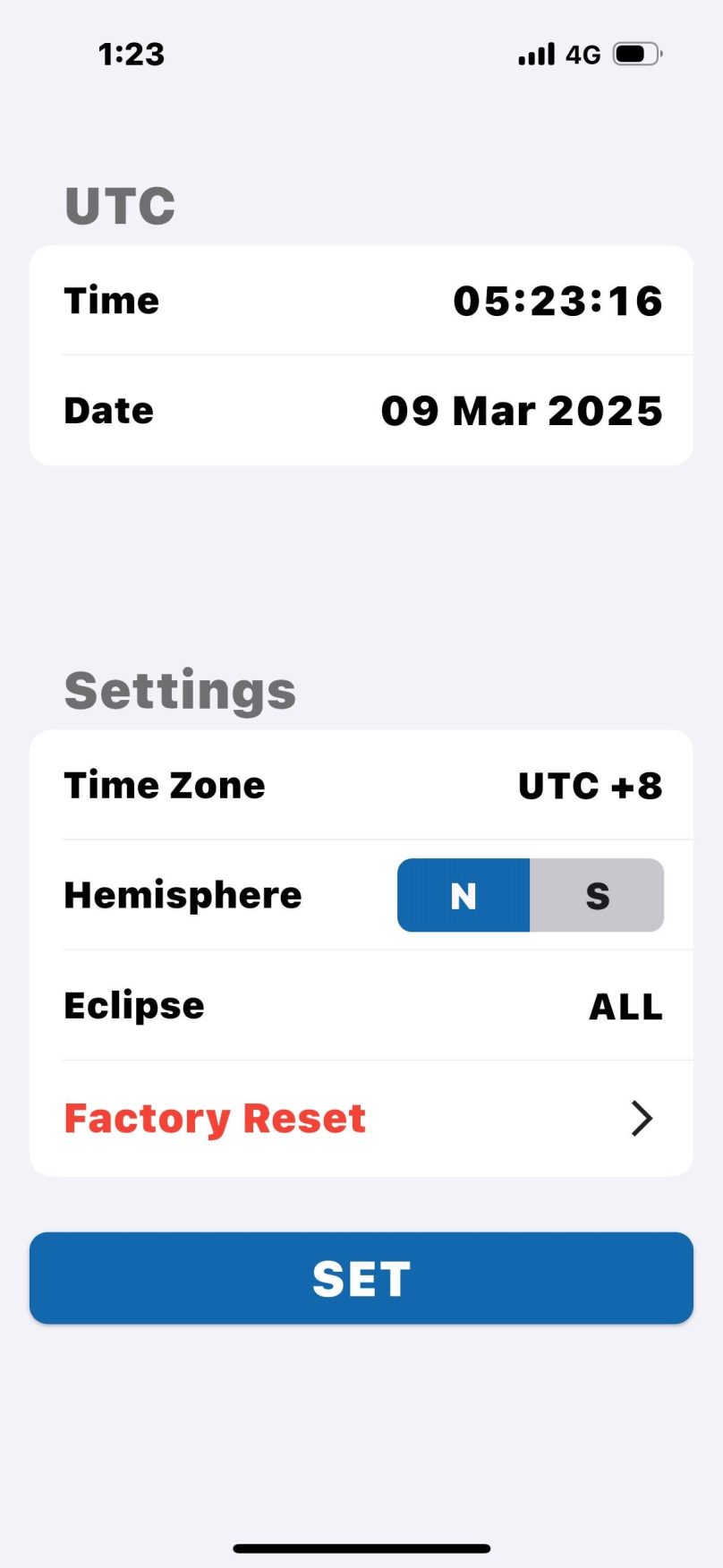Edit the UTC Date row
The width and height of the screenshot is (723, 1568).
(x=361, y=411)
